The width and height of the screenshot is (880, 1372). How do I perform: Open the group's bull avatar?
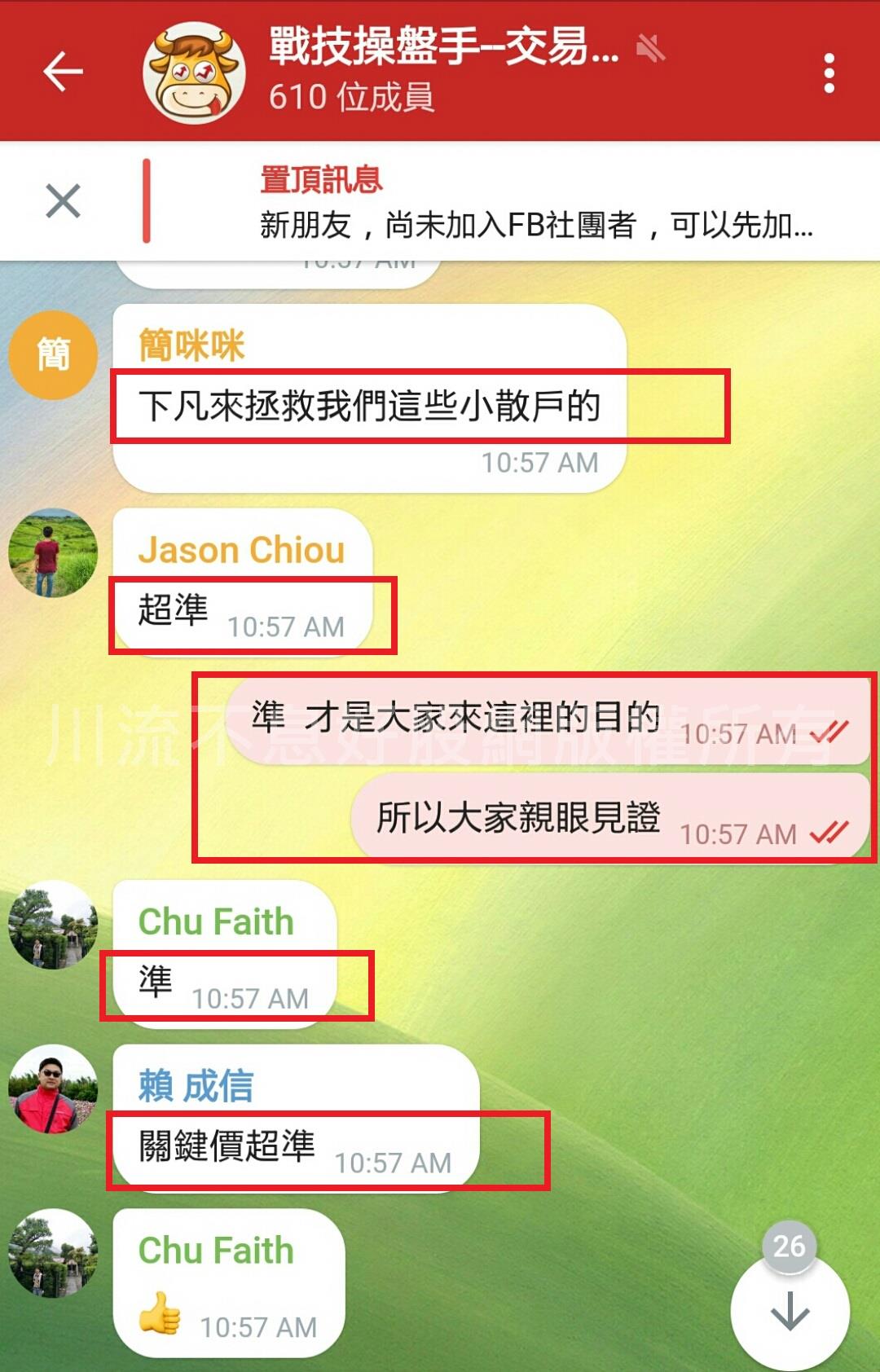194,73
